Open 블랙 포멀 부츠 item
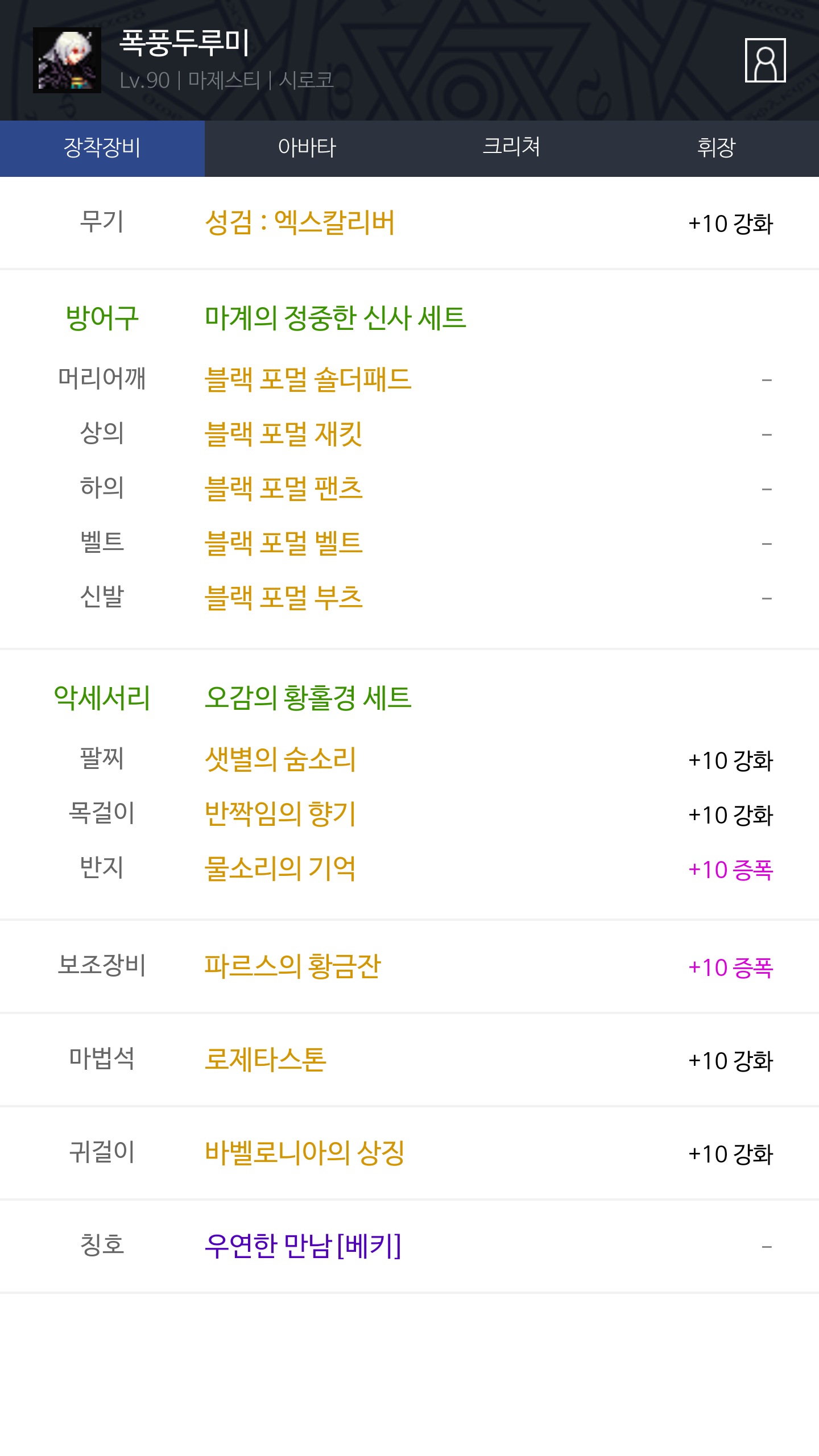 tap(283, 598)
